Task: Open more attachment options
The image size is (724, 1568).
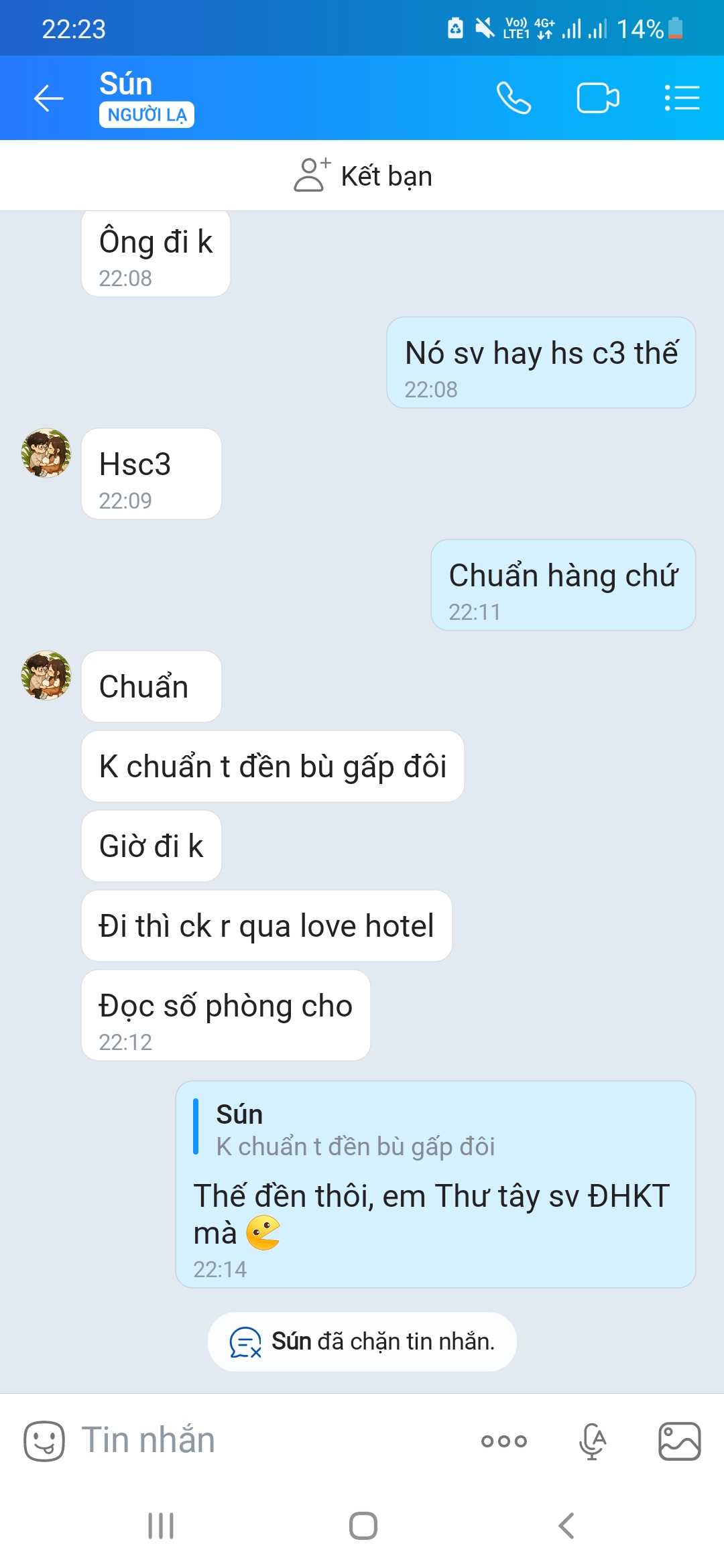Action: [504, 1441]
